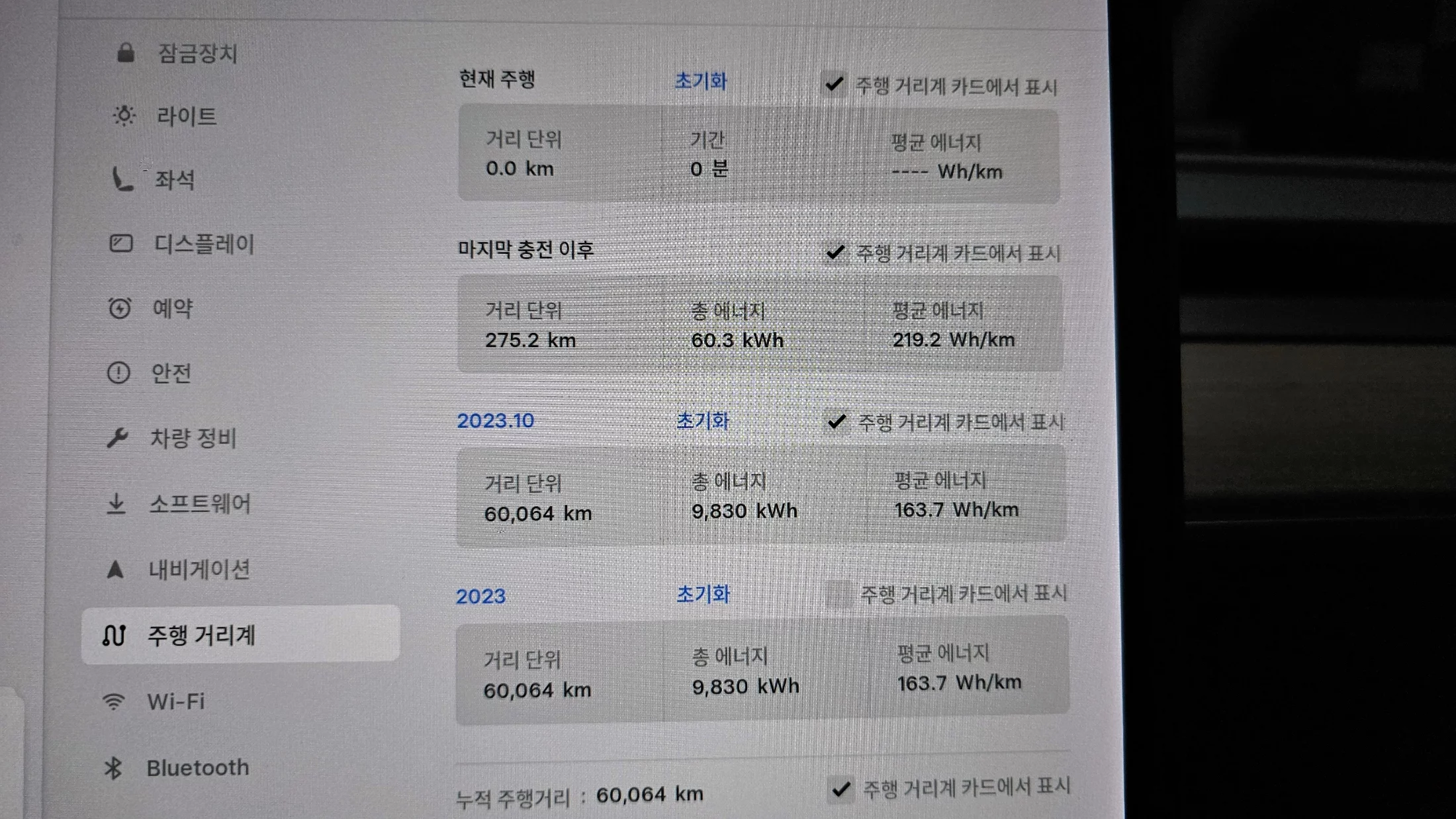Uncheck card display for 누적 주행거리
The height and width of the screenshot is (819, 1456).
click(x=841, y=789)
